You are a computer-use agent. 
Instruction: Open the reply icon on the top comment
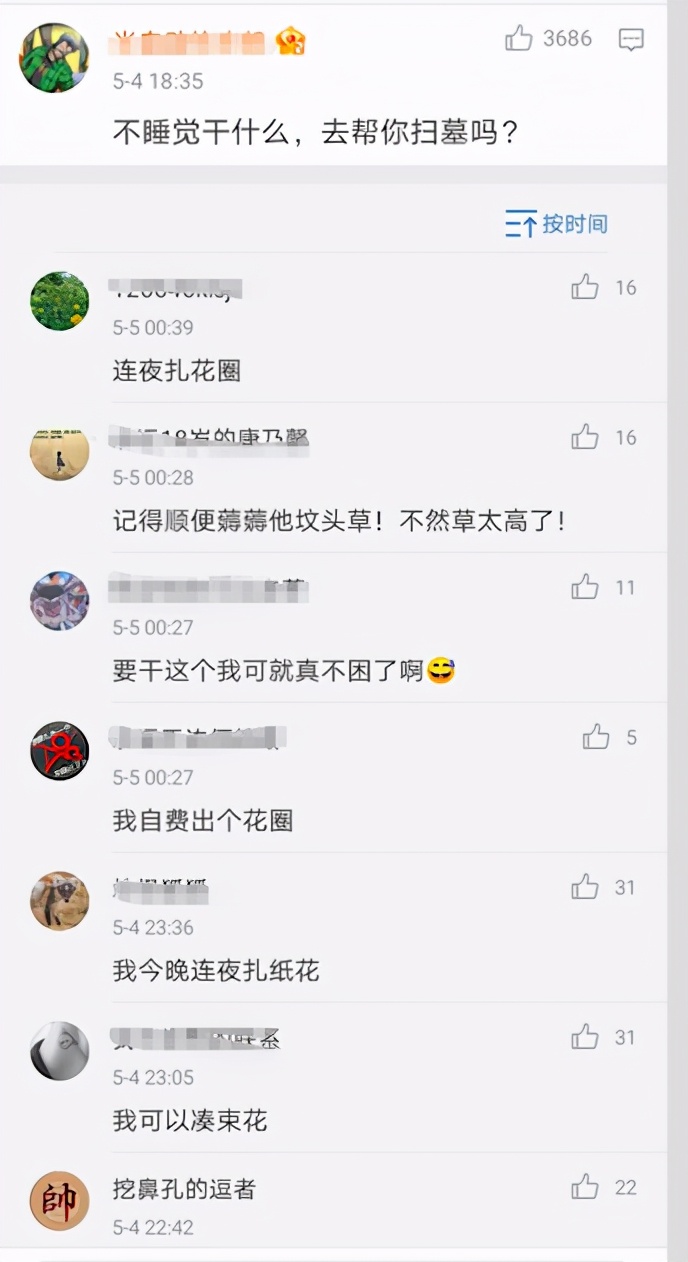pos(631,40)
